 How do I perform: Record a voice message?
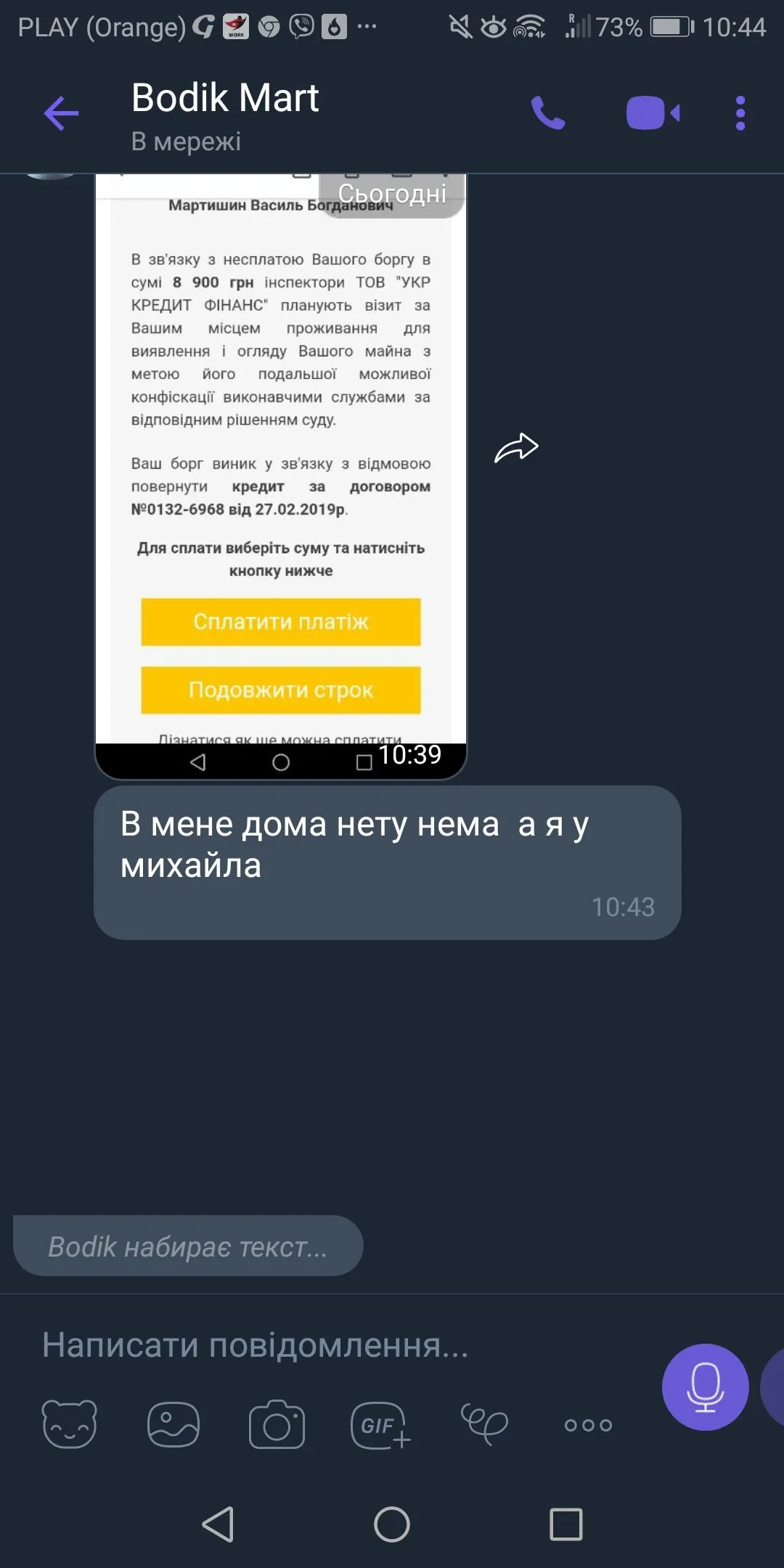pyautogui.click(x=705, y=1387)
